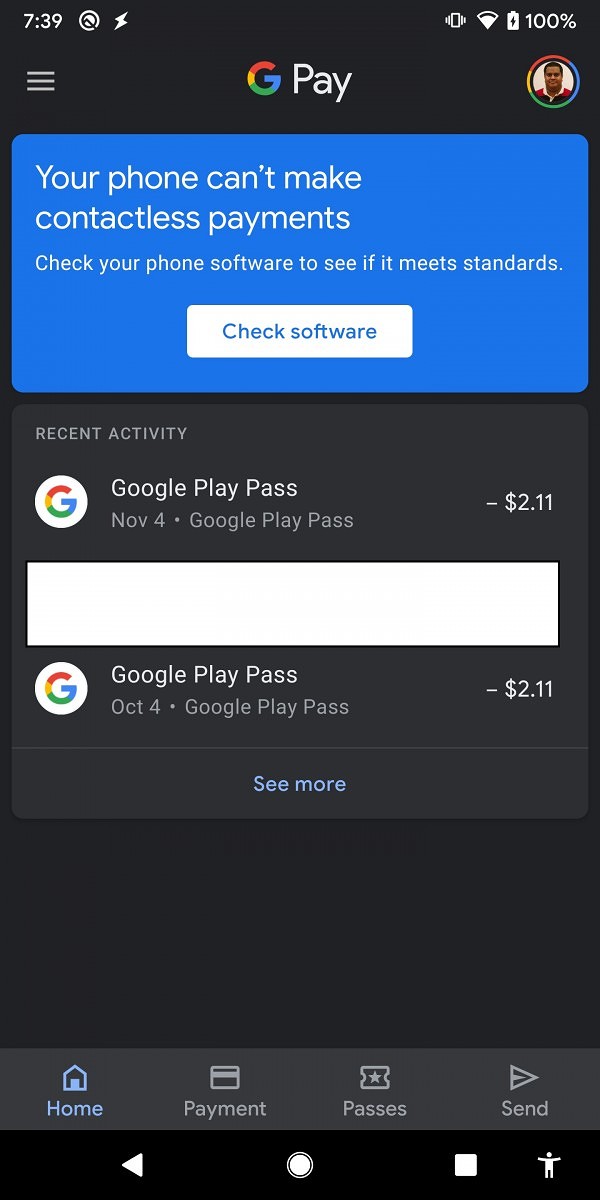Viewport: 600px width, 1200px height.
Task: Tap See more recent activity
Action: (299, 784)
